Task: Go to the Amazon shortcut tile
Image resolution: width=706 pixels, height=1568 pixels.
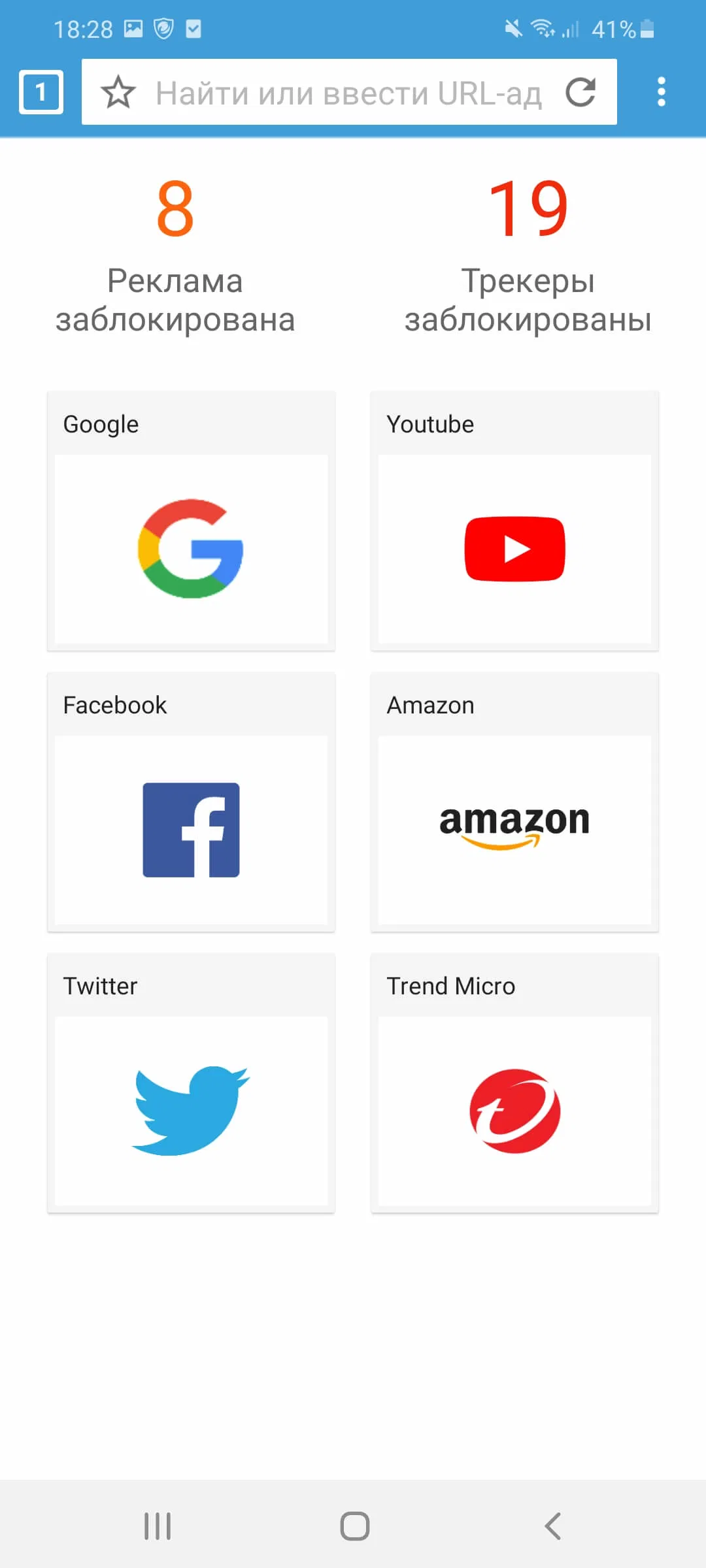Action: click(x=514, y=802)
